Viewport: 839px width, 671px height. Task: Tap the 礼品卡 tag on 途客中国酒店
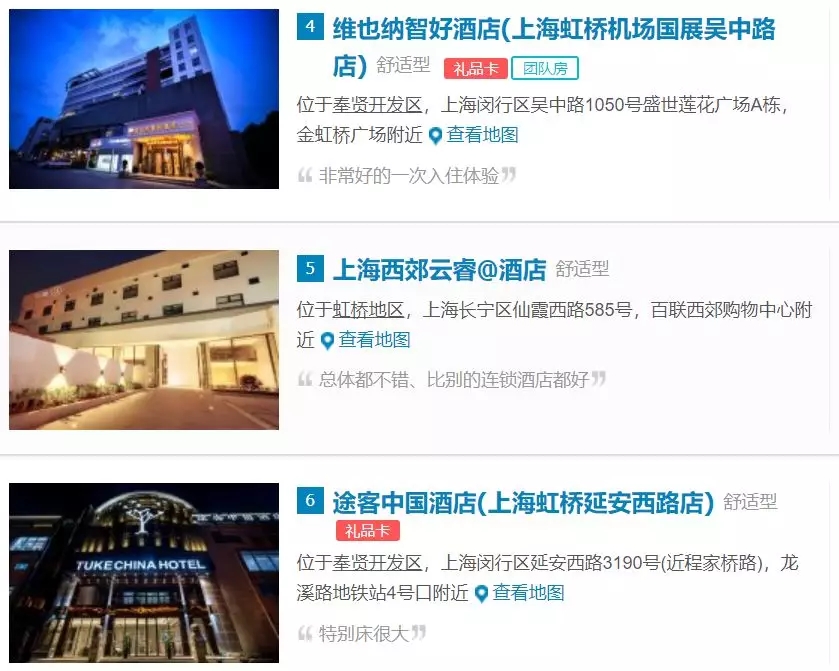tap(367, 531)
